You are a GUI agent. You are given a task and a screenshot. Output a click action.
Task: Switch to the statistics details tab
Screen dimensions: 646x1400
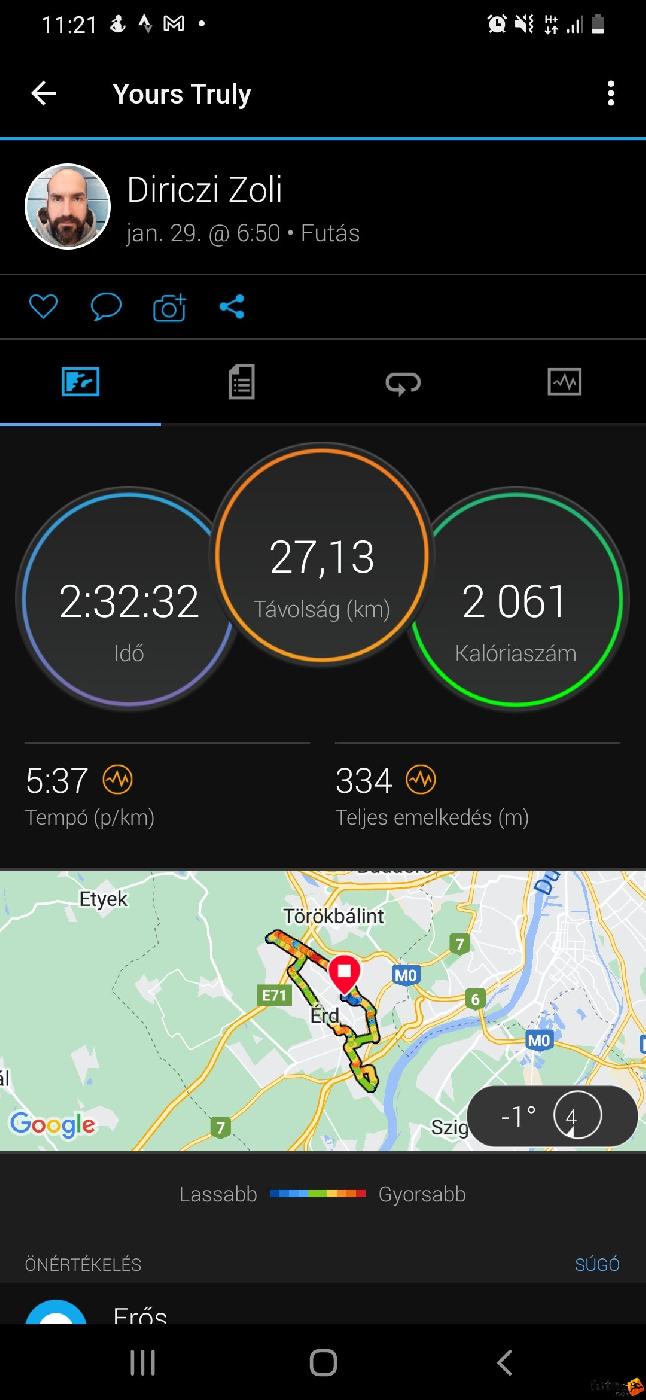pyautogui.click(x=241, y=382)
